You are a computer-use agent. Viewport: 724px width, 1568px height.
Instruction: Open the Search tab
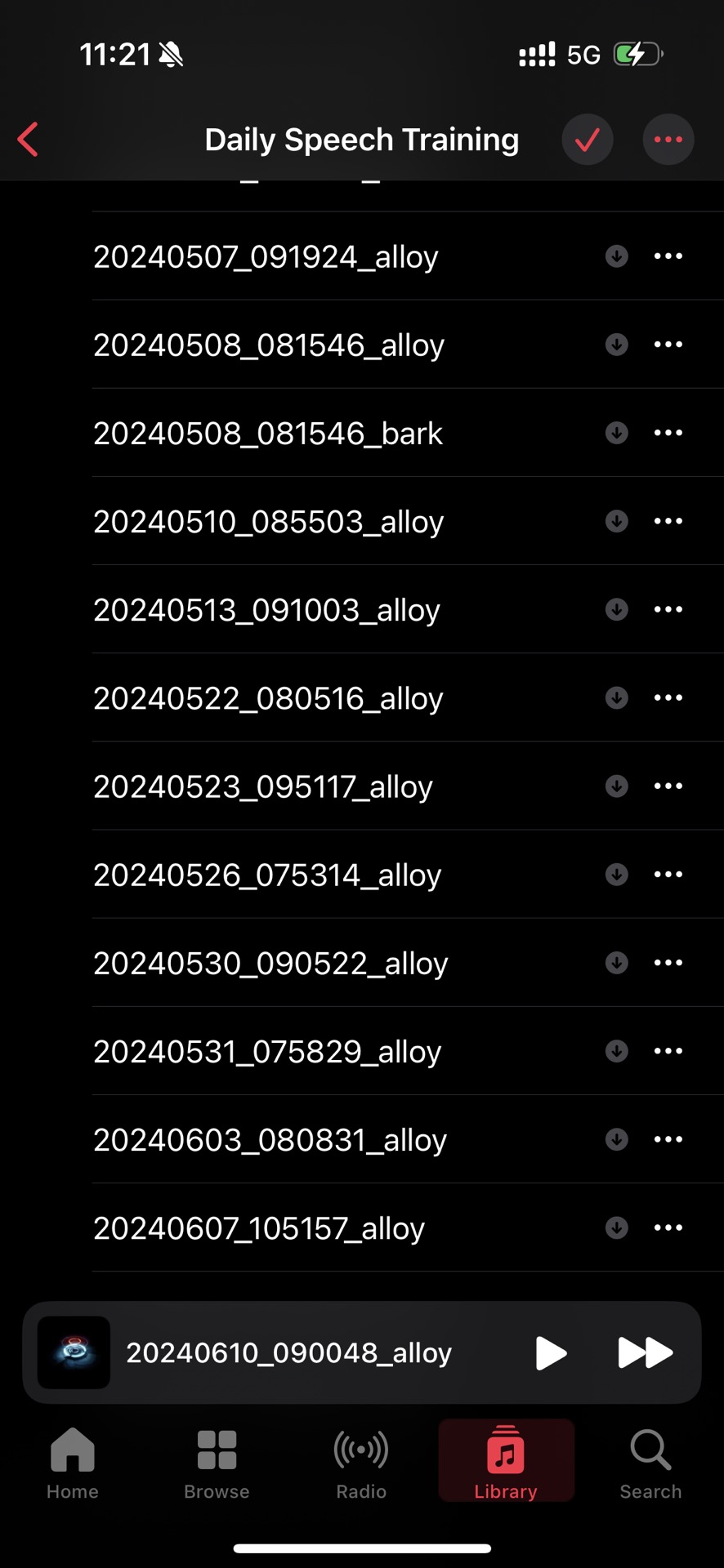click(650, 1463)
